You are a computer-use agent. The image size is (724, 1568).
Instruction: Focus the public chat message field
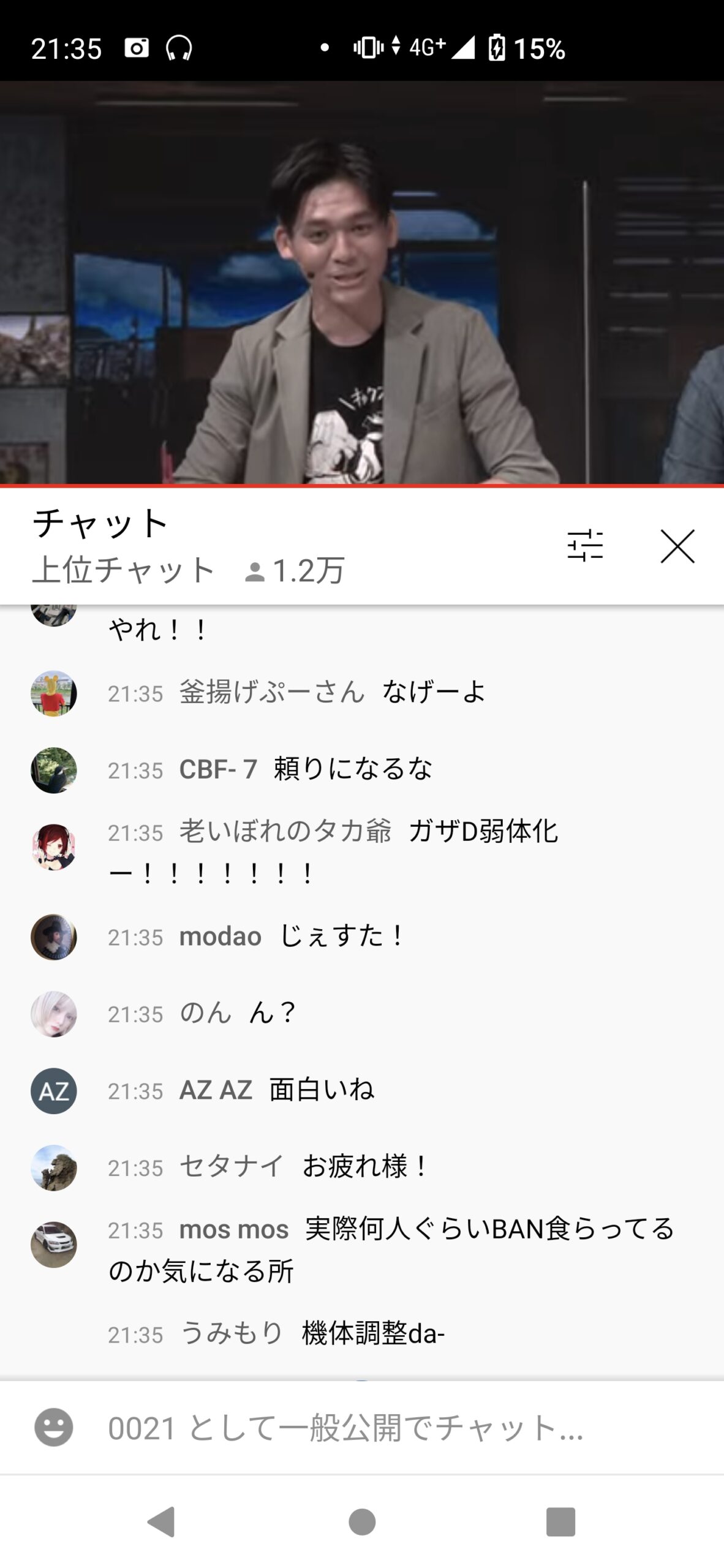368,1428
